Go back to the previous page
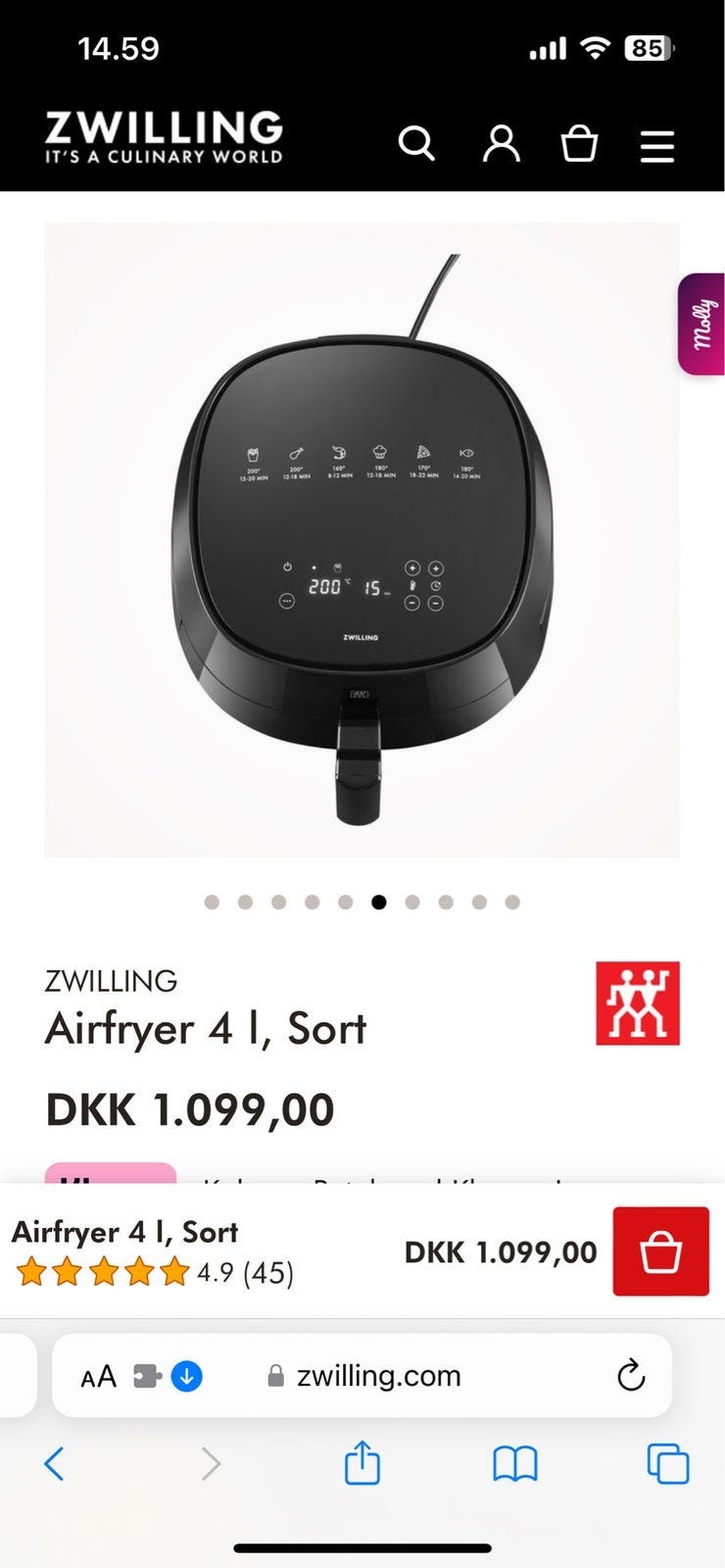Image resolution: width=725 pixels, height=1568 pixels. click(x=55, y=1465)
